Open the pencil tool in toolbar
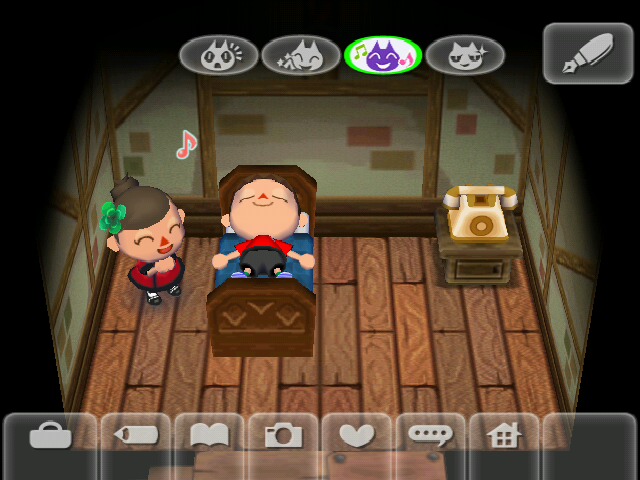Image resolution: width=640 pixels, height=480 pixels. (x=136, y=437)
